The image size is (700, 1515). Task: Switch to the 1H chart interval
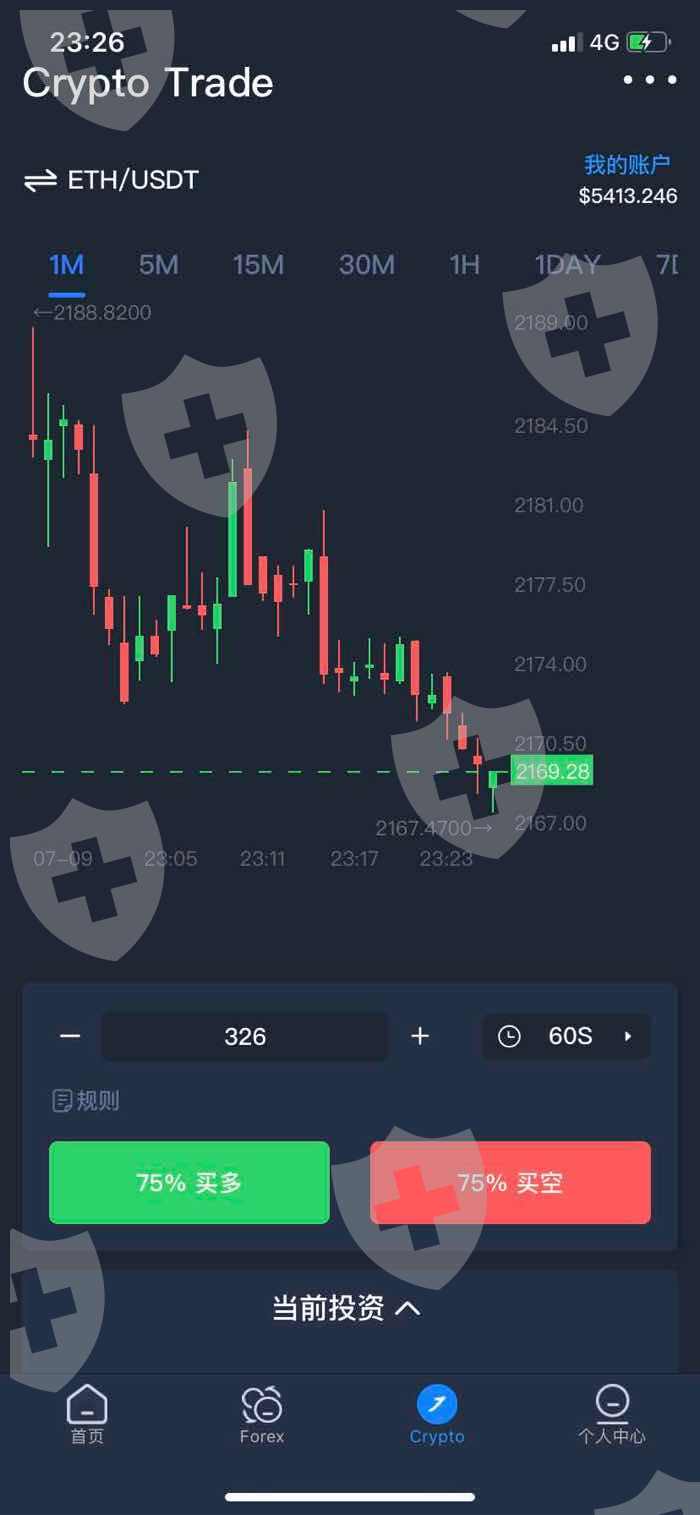464,265
